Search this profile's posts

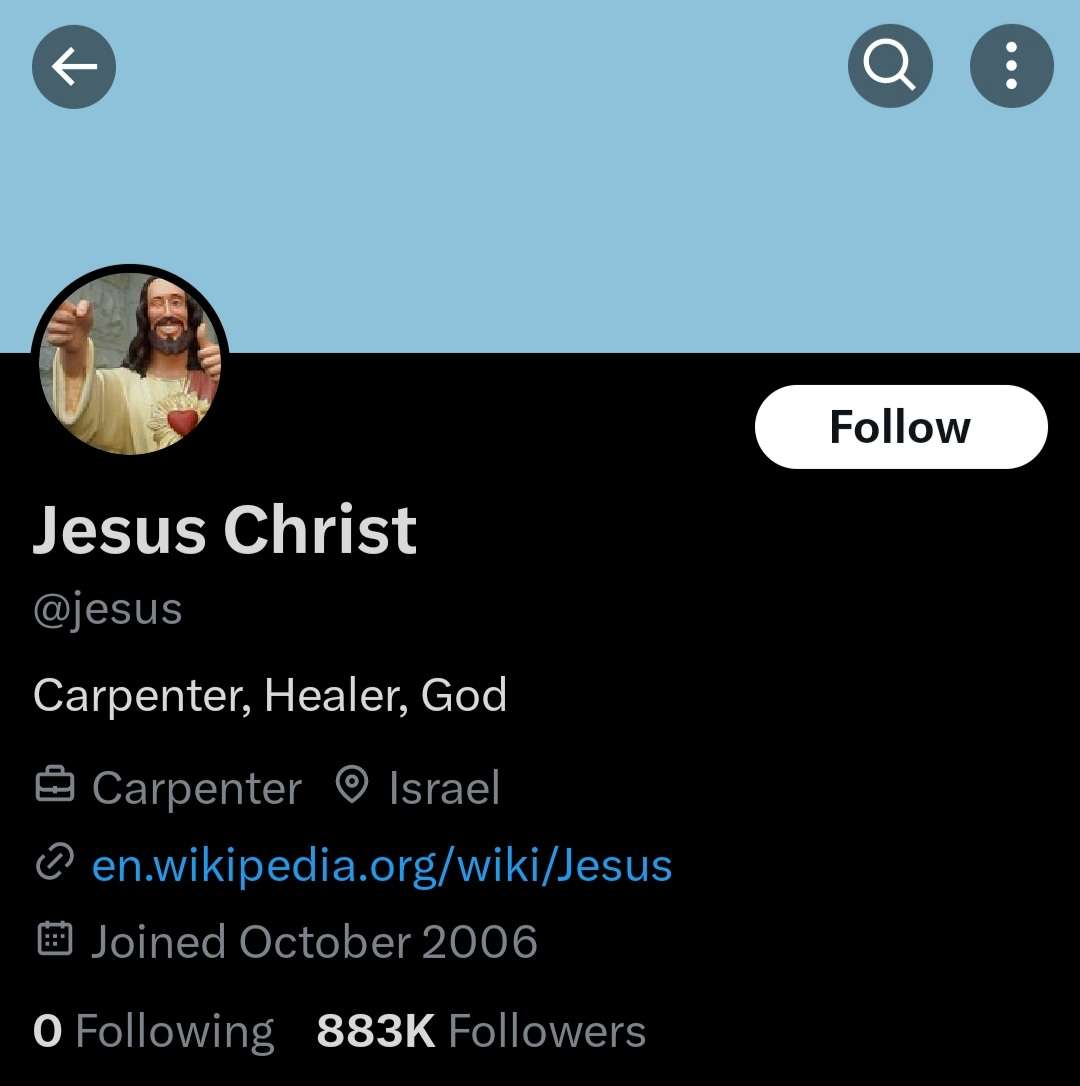(890, 67)
